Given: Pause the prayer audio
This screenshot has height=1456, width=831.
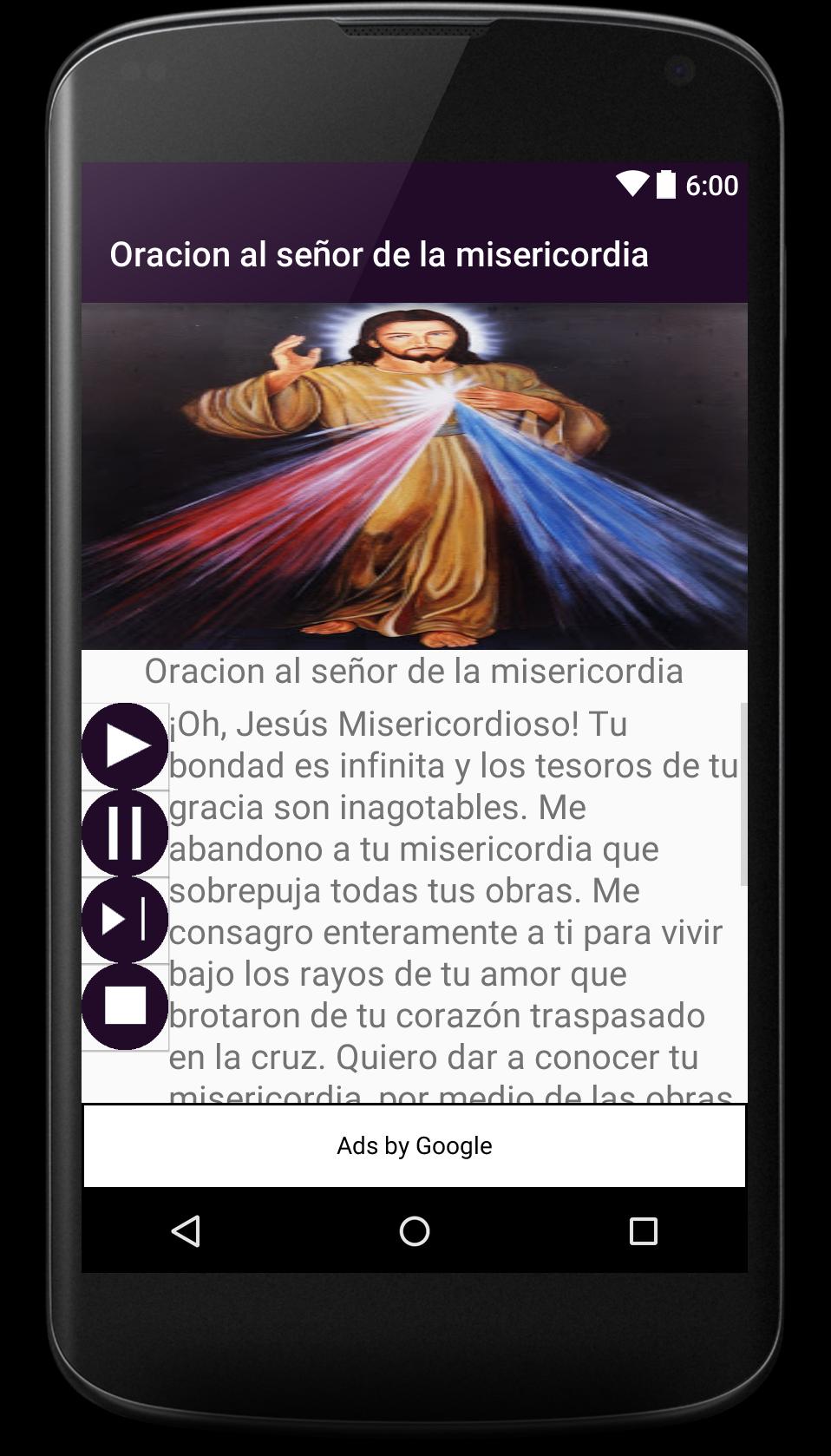Looking at the screenshot, I should [125, 833].
